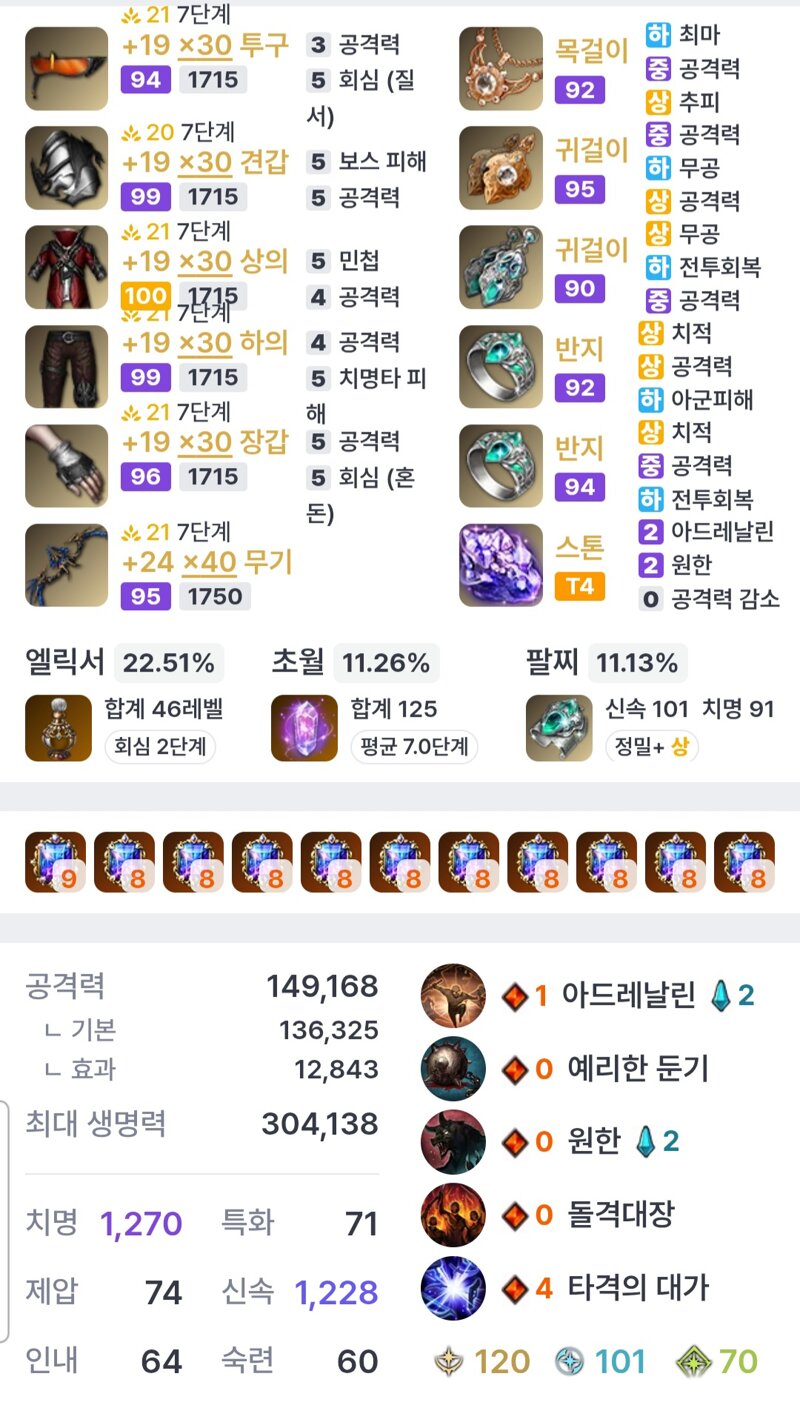Open the +24 ×40 무기 weapon details
The height and width of the screenshot is (1402, 800).
(207, 562)
